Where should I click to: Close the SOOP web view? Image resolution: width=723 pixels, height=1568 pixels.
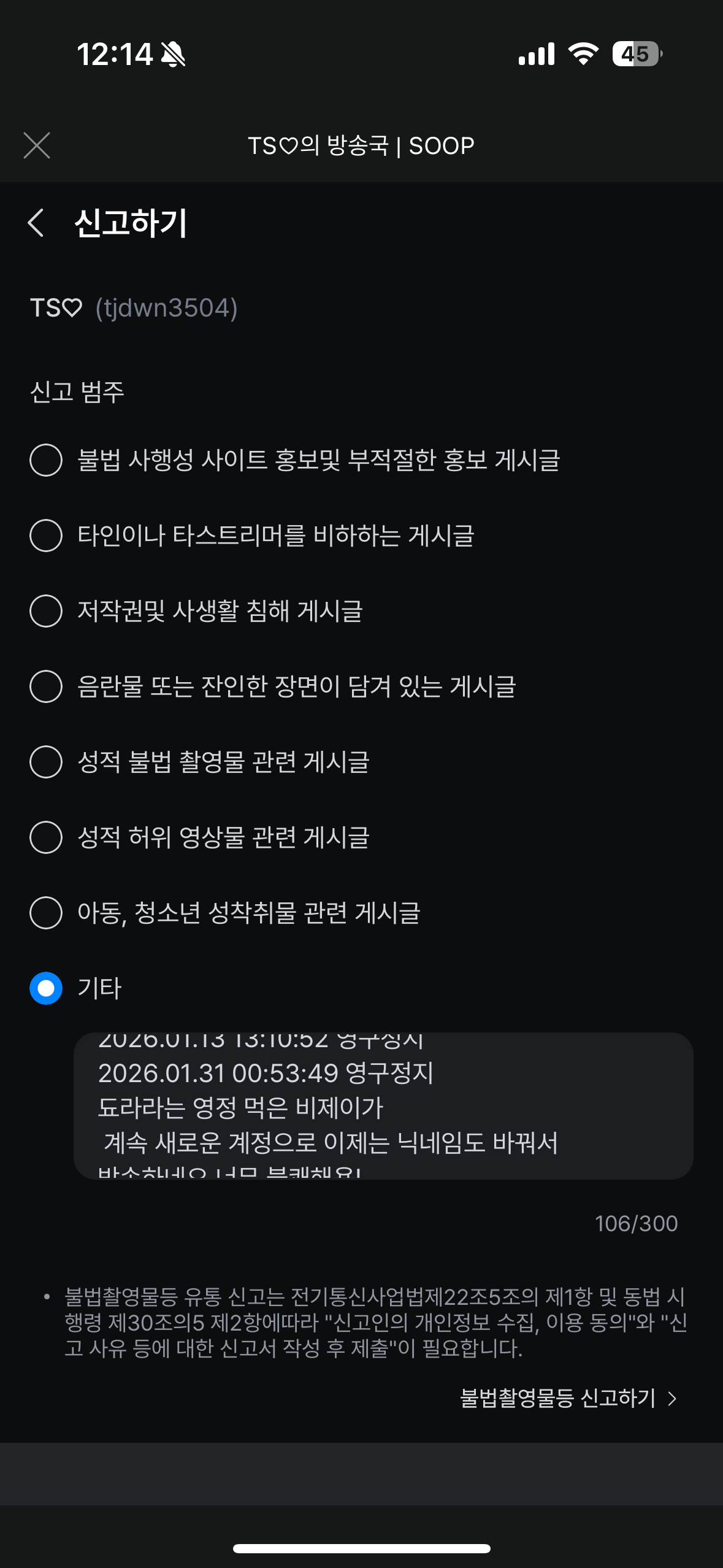pyautogui.click(x=37, y=145)
